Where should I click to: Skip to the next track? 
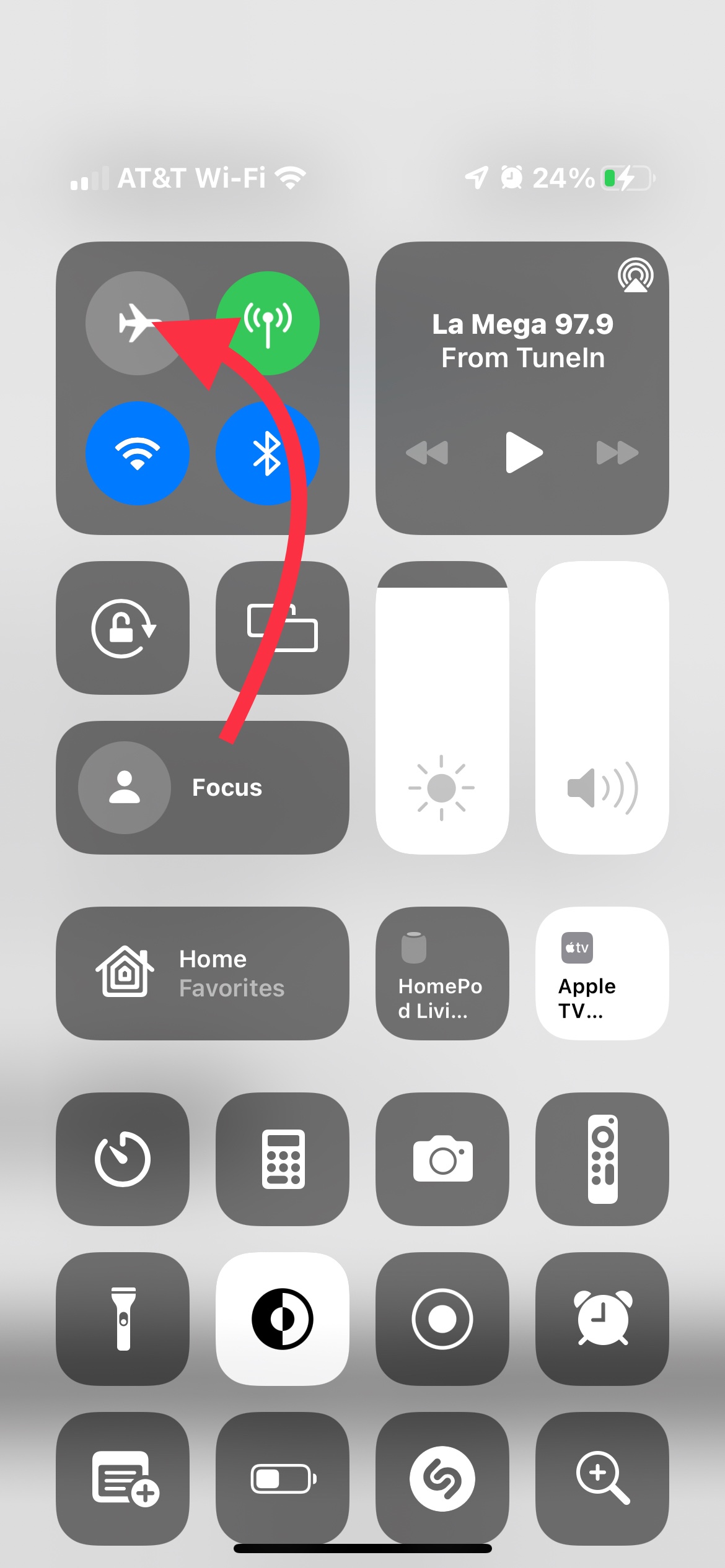617,453
